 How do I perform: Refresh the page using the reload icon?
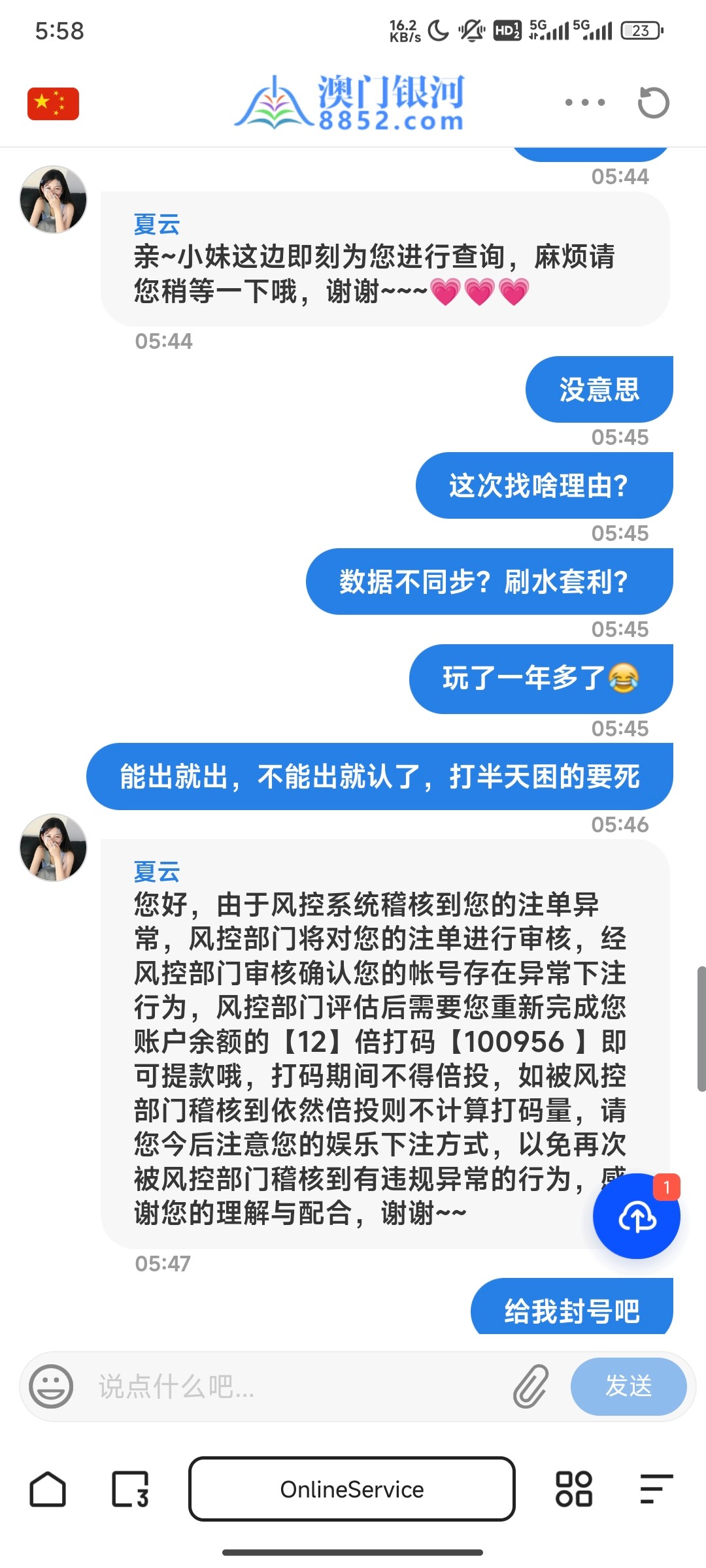point(652,102)
